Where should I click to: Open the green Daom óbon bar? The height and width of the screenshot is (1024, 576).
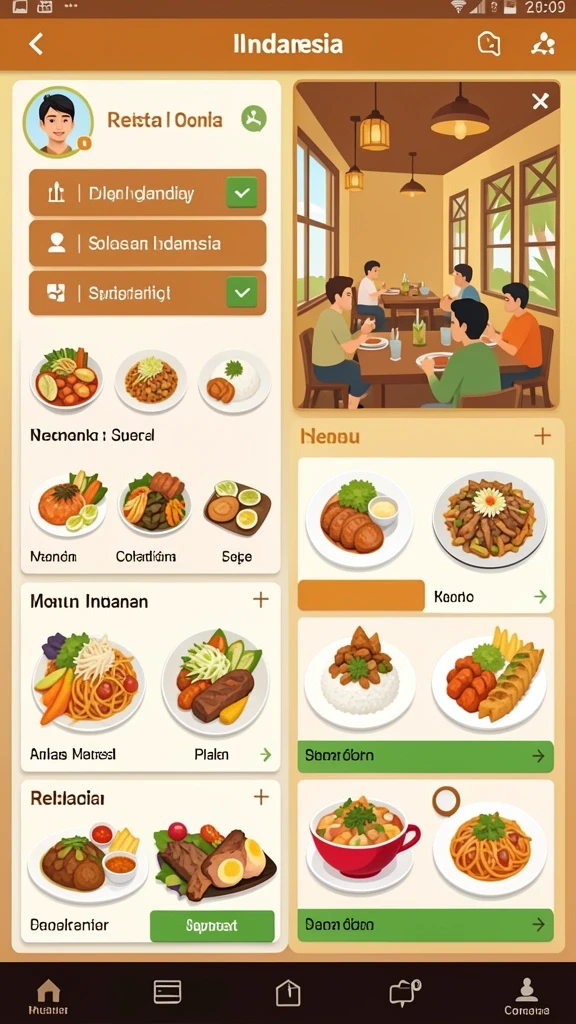point(426,925)
